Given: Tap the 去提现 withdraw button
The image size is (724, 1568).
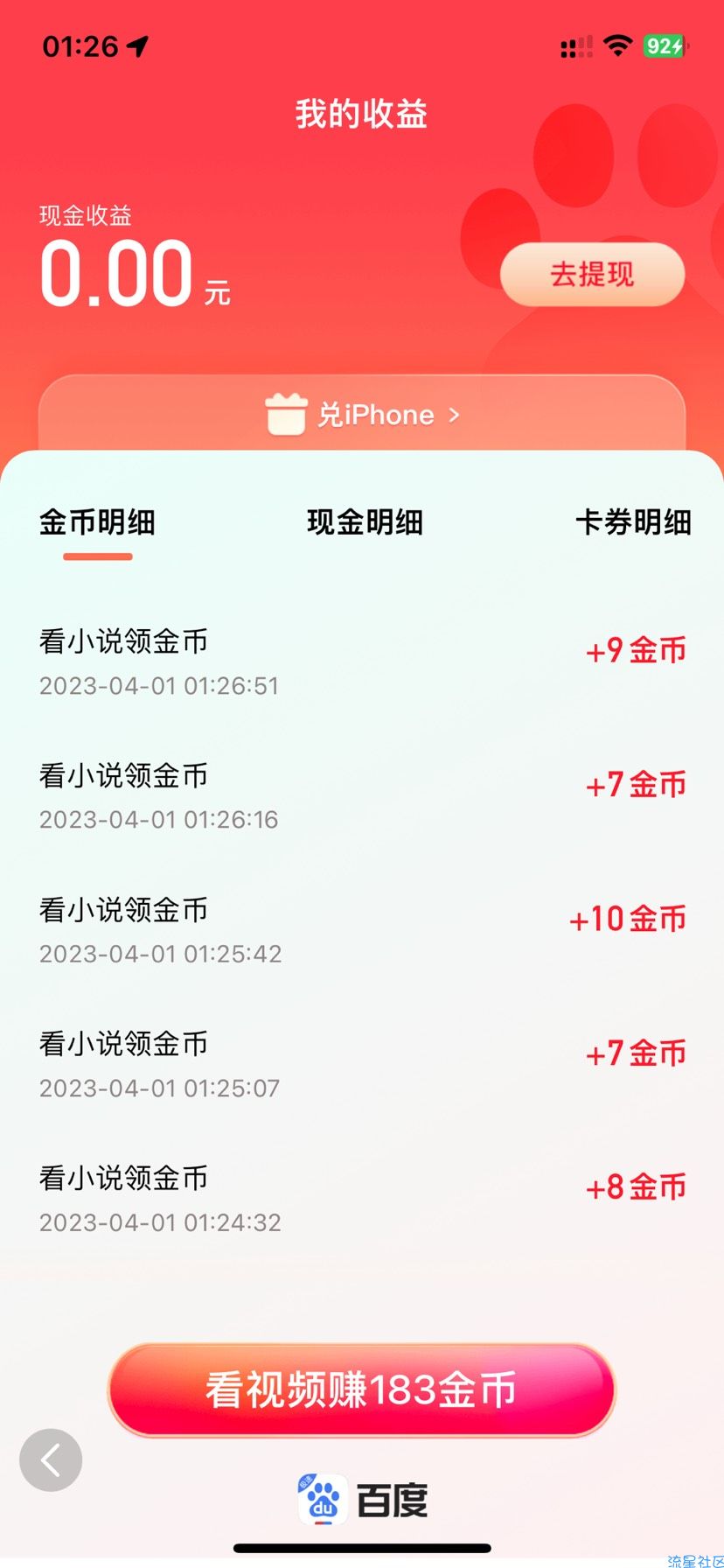Looking at the screenshot, I should [x=592, y=275].
